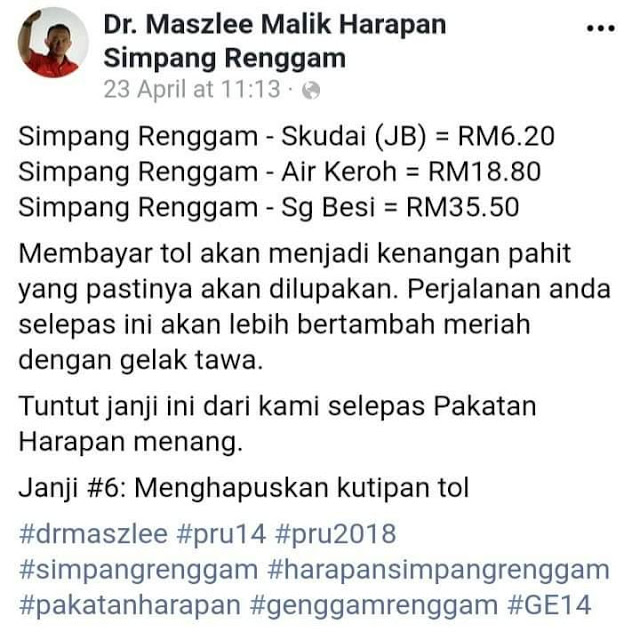Open the #GE14 hashtag
This screenshot has height=632, width=640.
coord(551,604)
